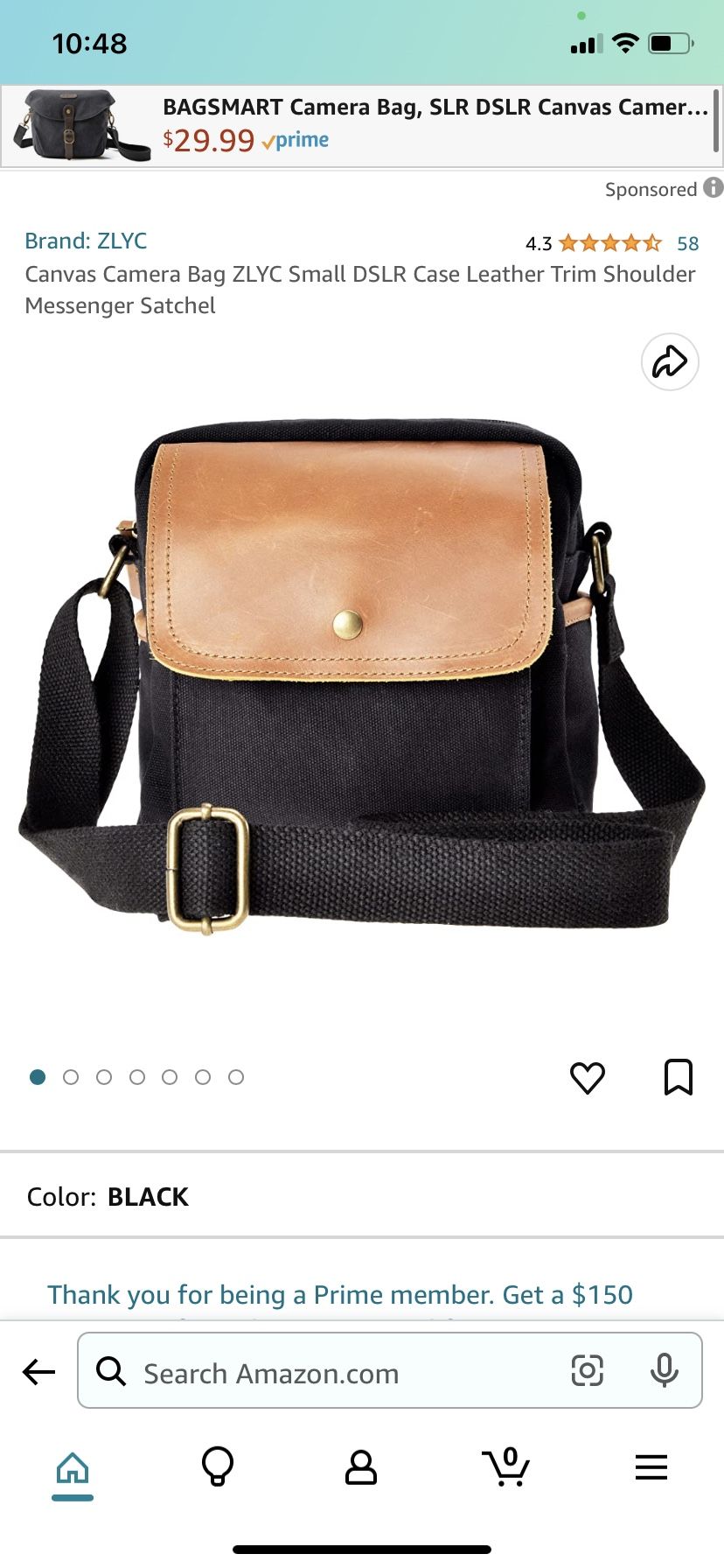Share this camera bag product
This screenshot has width=724, height=1568.
coord(670,361)
